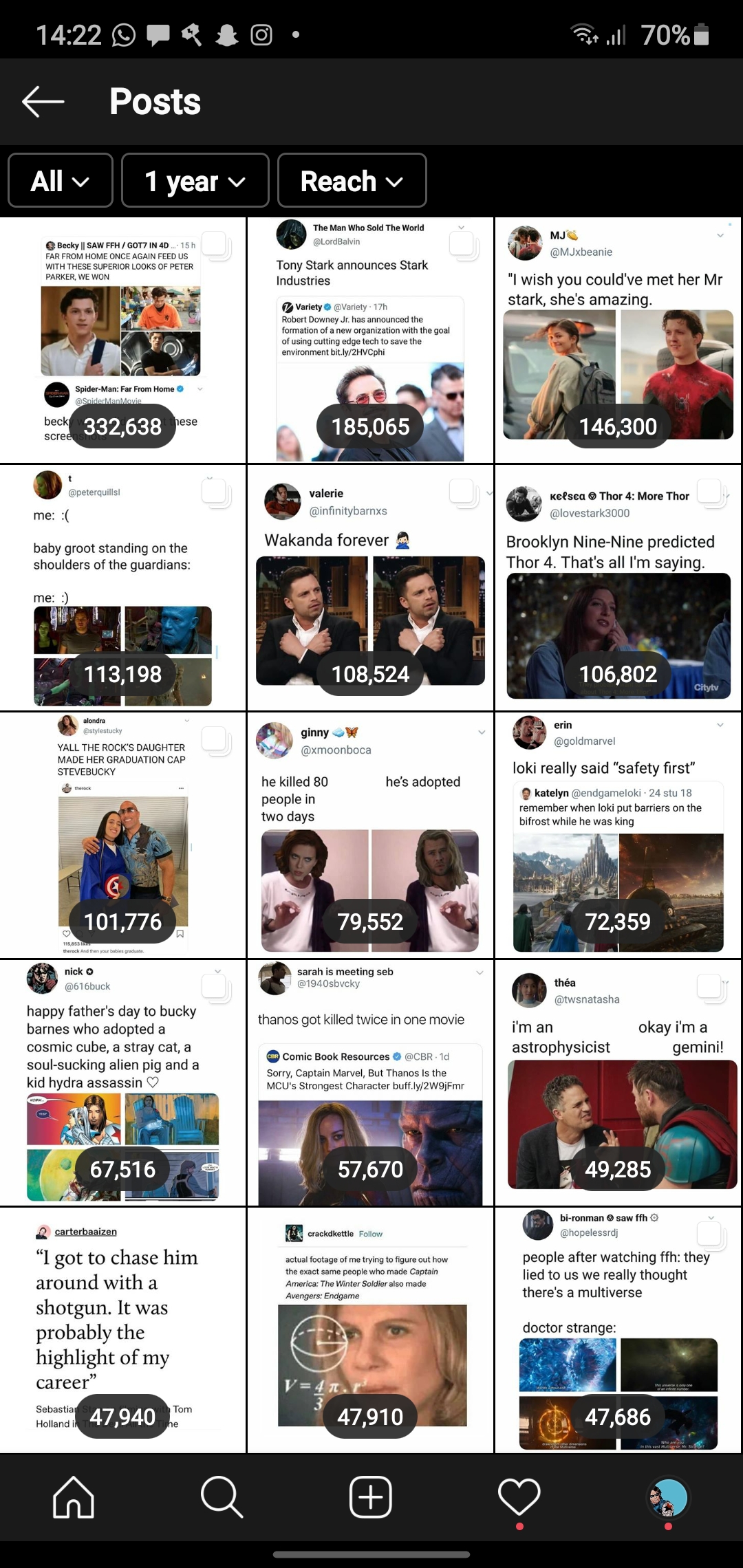Open the happy father's day bucky post
The width and height of the screenshot is (743, 1568).
pyautogui.click(x=122, y=1083)
